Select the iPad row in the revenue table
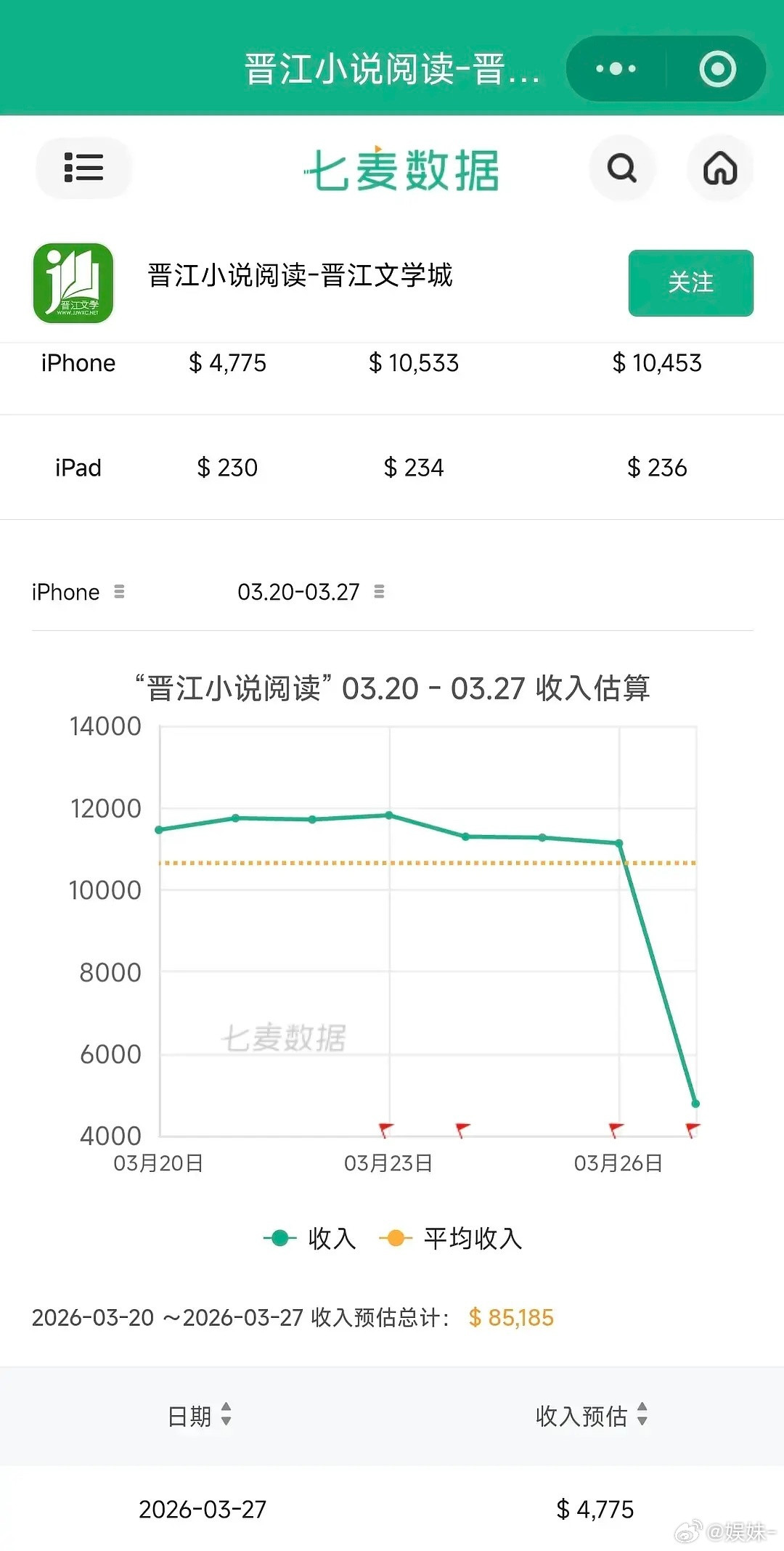Image resolution: width=784 pixels, height=1551 pixels. pos(78,467)
